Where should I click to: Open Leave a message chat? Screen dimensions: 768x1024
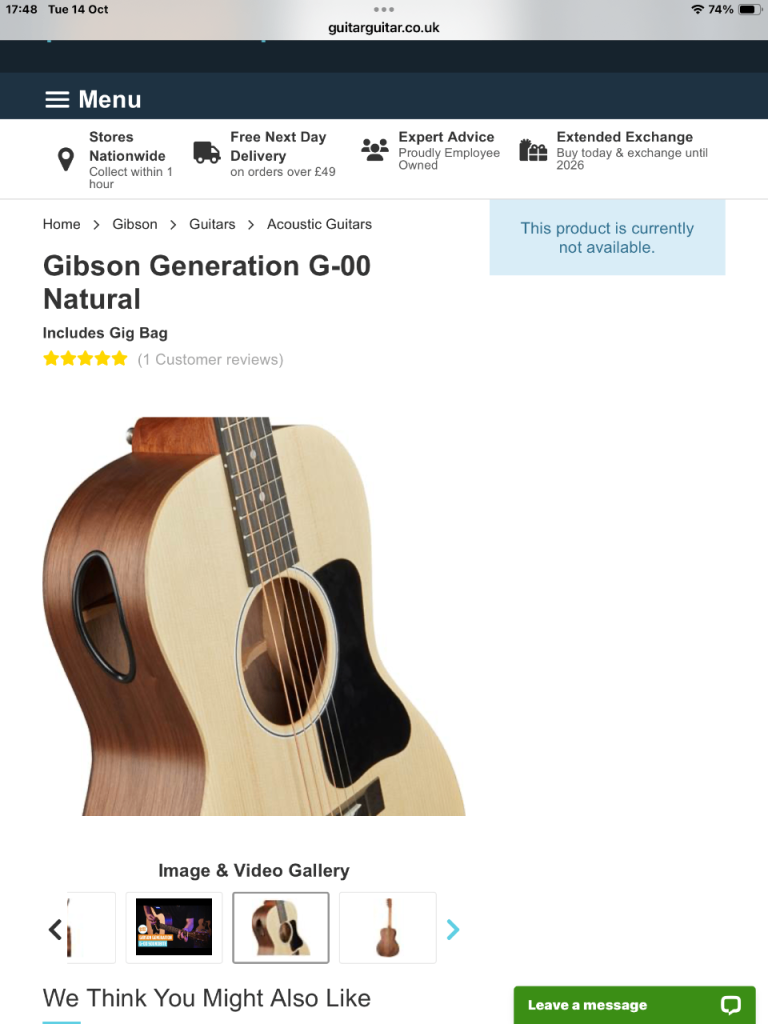point(634,1004)
